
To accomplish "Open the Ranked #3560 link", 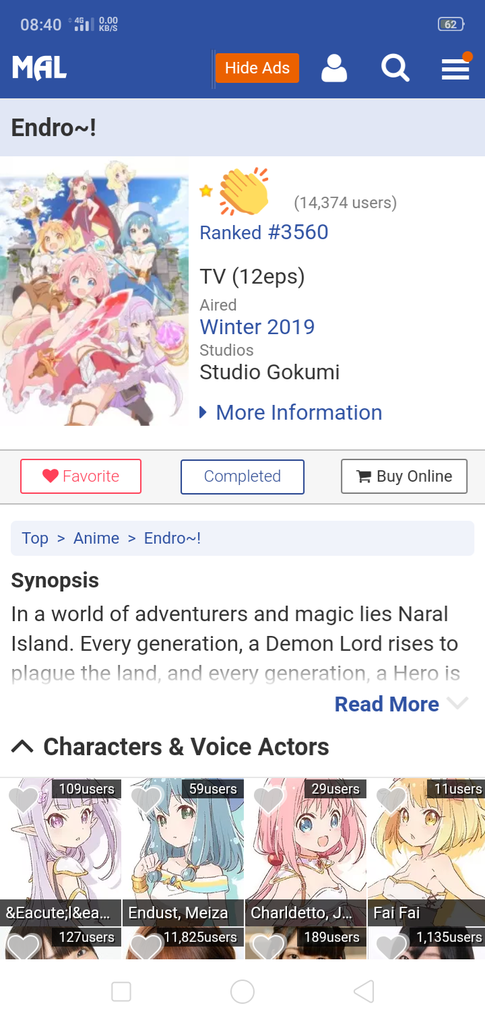I will [264, 232].
